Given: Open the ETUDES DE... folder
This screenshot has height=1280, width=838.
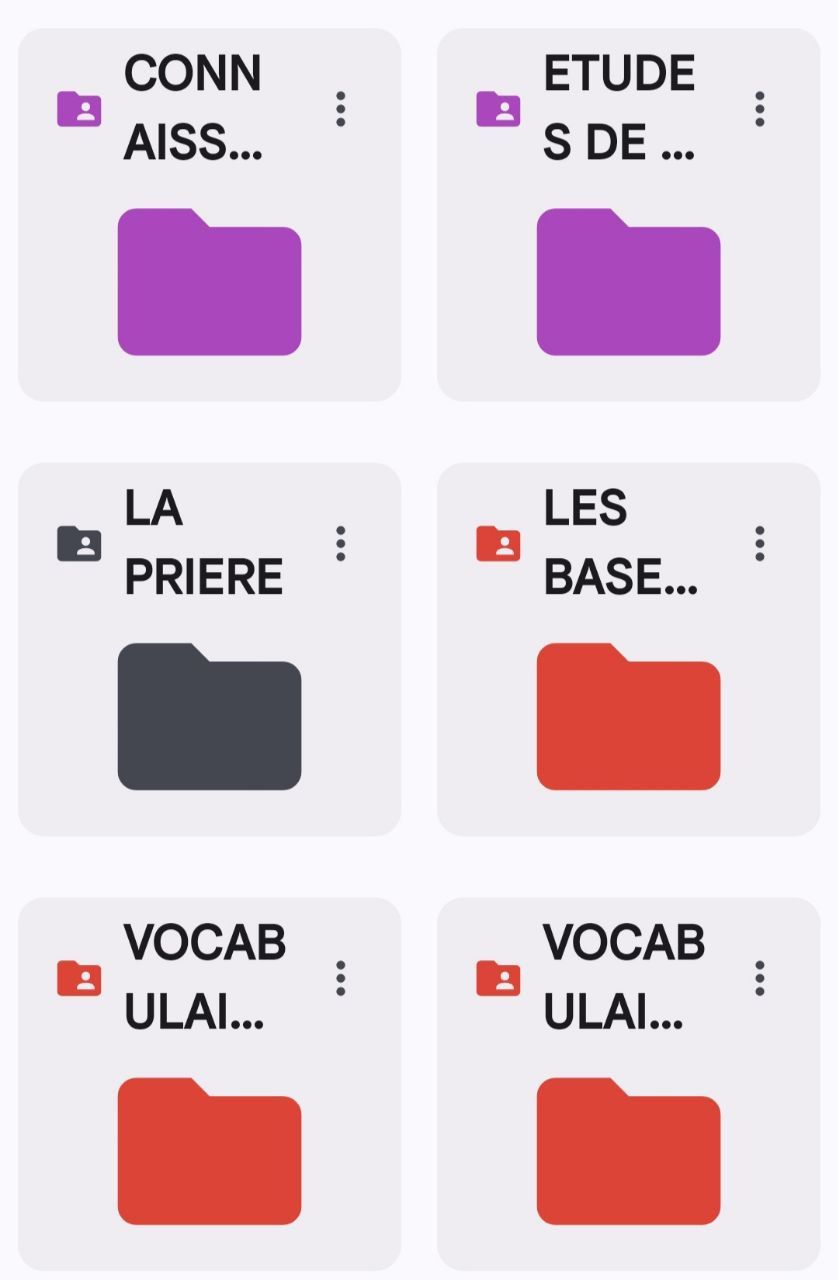Looking at the screenshot, I should pyautogui.click(x=628, y=282).
